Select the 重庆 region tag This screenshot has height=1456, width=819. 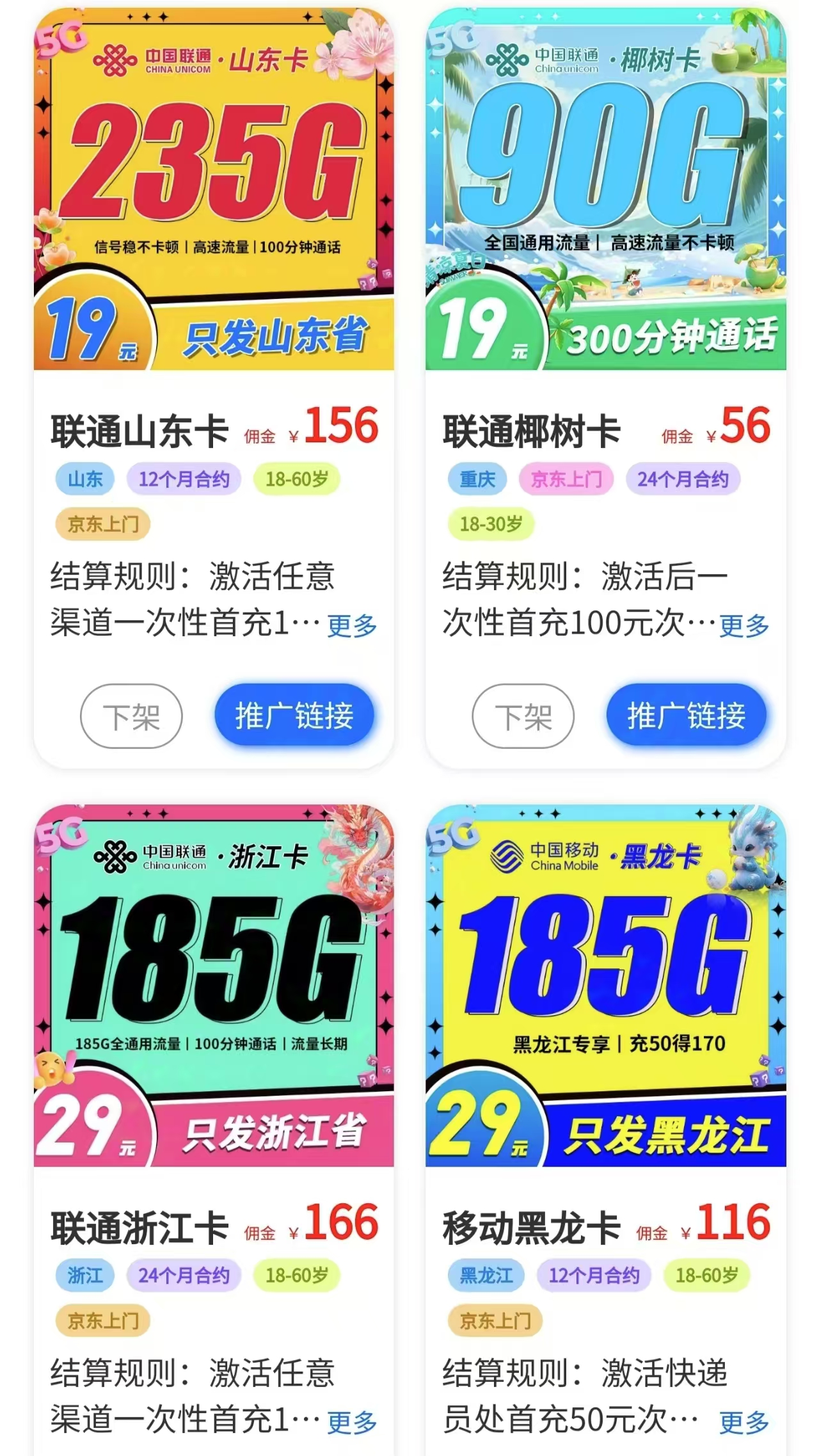[477, 478]
